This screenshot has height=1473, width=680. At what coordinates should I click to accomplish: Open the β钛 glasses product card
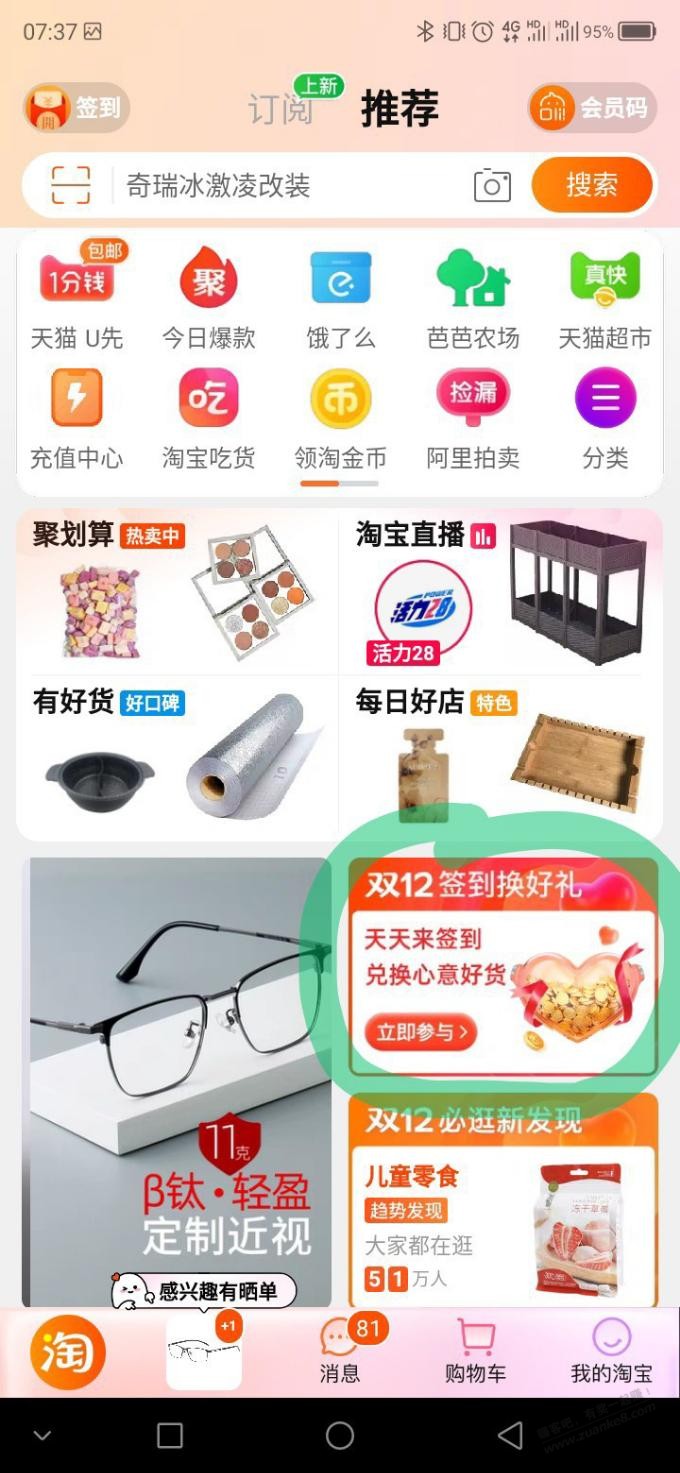click(x=177, y=1080)
